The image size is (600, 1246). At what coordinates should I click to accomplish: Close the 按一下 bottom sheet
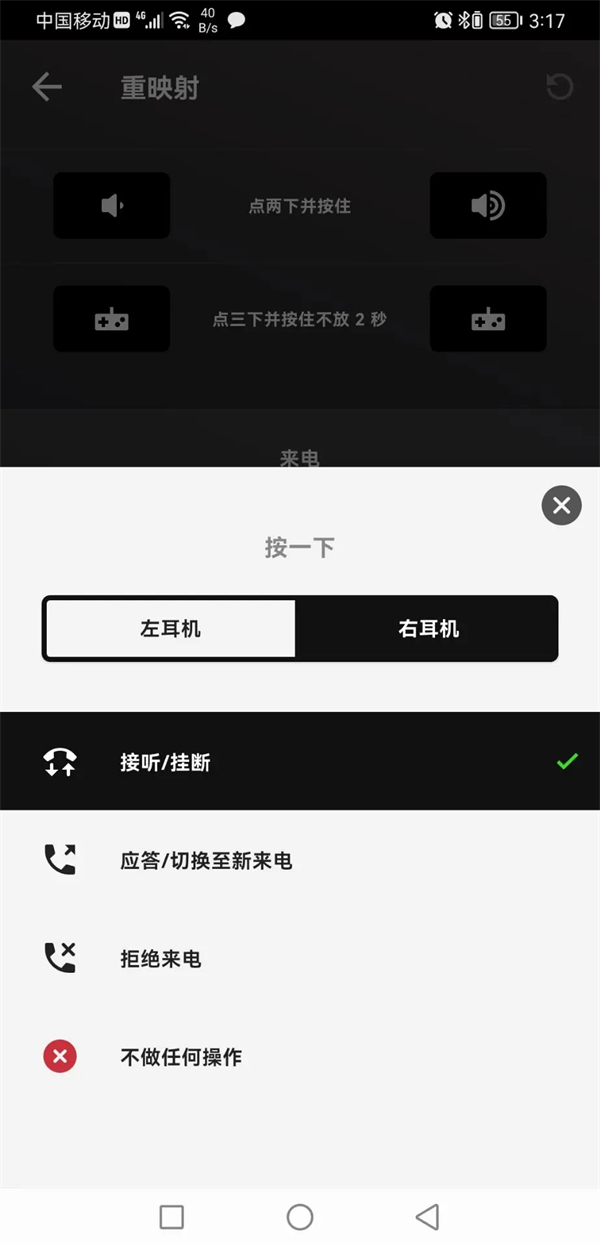(x=561, y=506)
